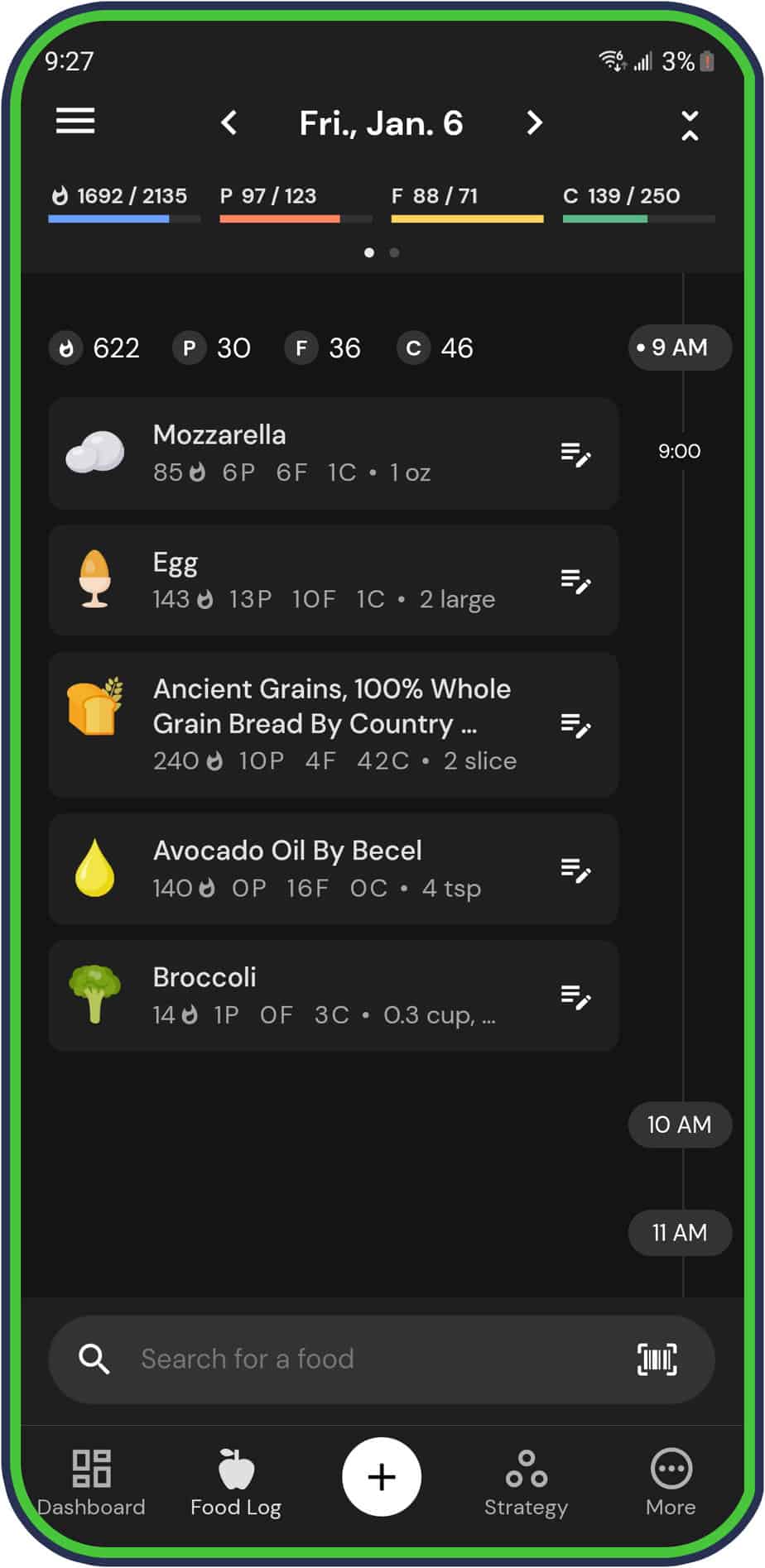The width and height of the screenshot is (765, 1568).
Task: Edit the Avocado Oil By Becel entry
Action: [x=576, y=869]
